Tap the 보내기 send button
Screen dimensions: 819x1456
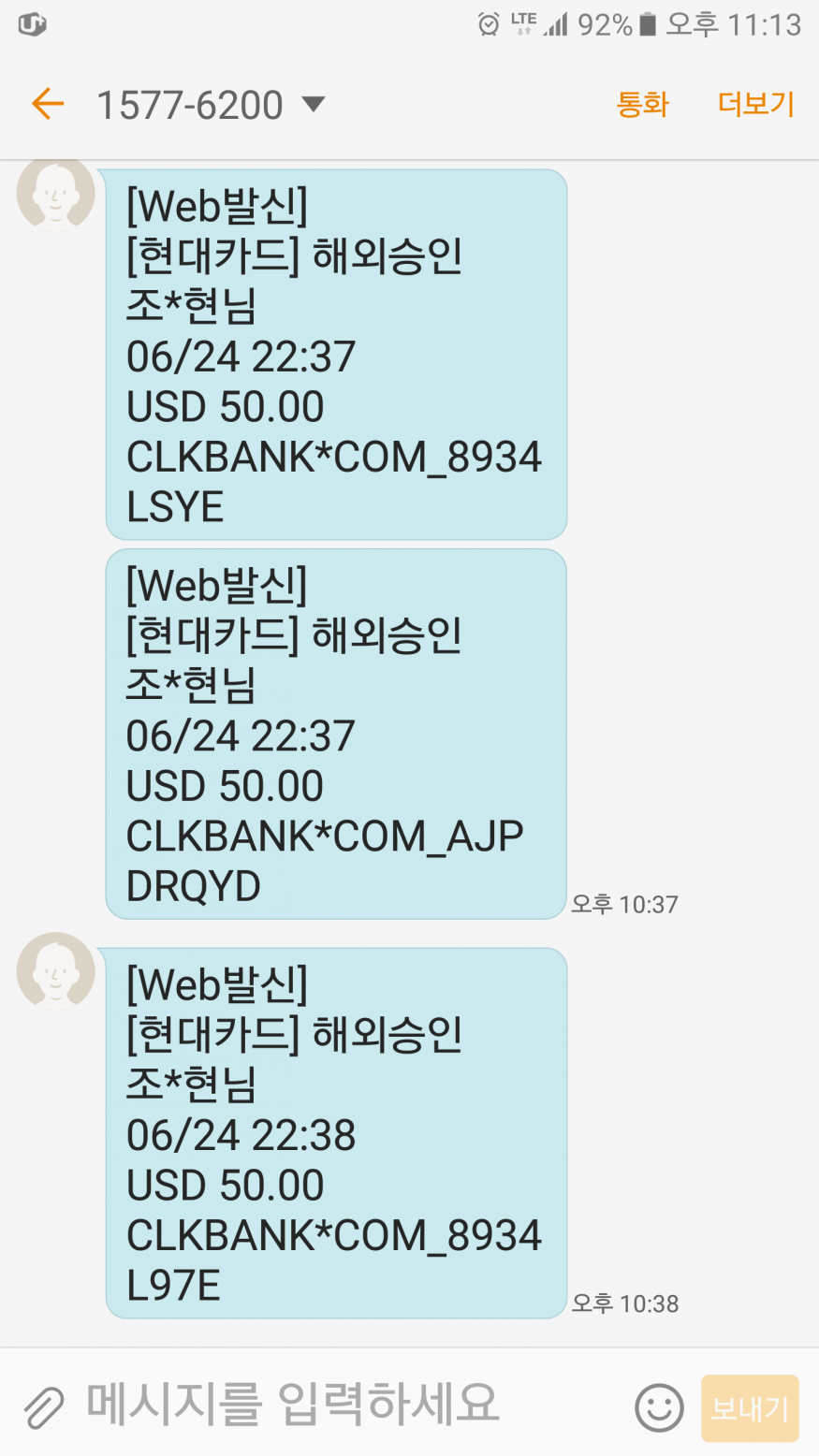coord(750,1407)
